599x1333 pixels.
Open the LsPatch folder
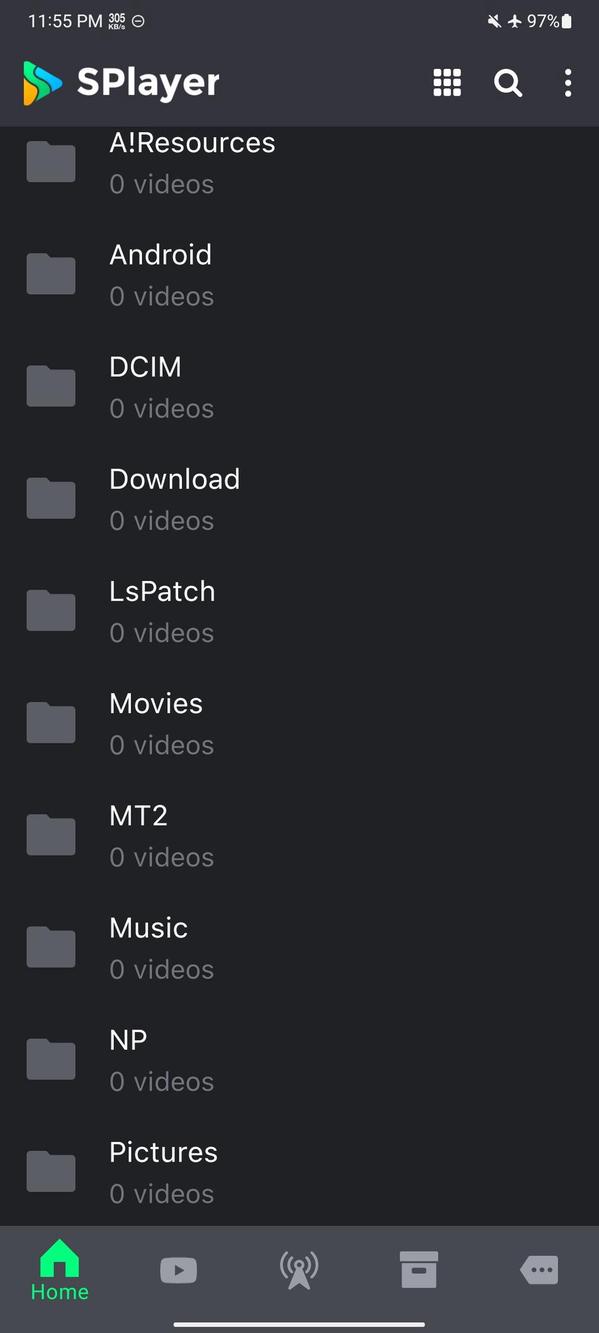coord(299,610)
